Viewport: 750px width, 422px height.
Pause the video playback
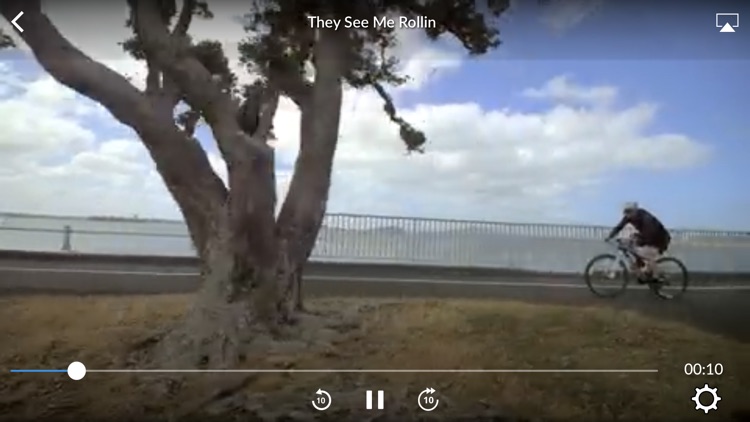375,400
